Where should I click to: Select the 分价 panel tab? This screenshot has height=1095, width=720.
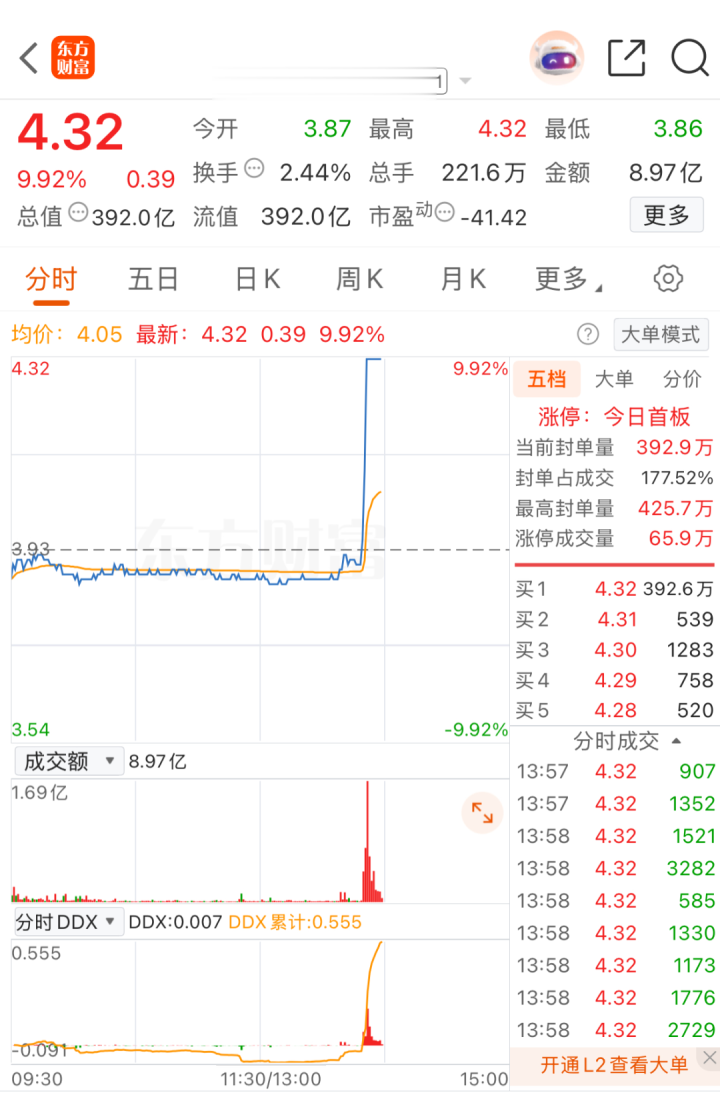coord(682,379)
